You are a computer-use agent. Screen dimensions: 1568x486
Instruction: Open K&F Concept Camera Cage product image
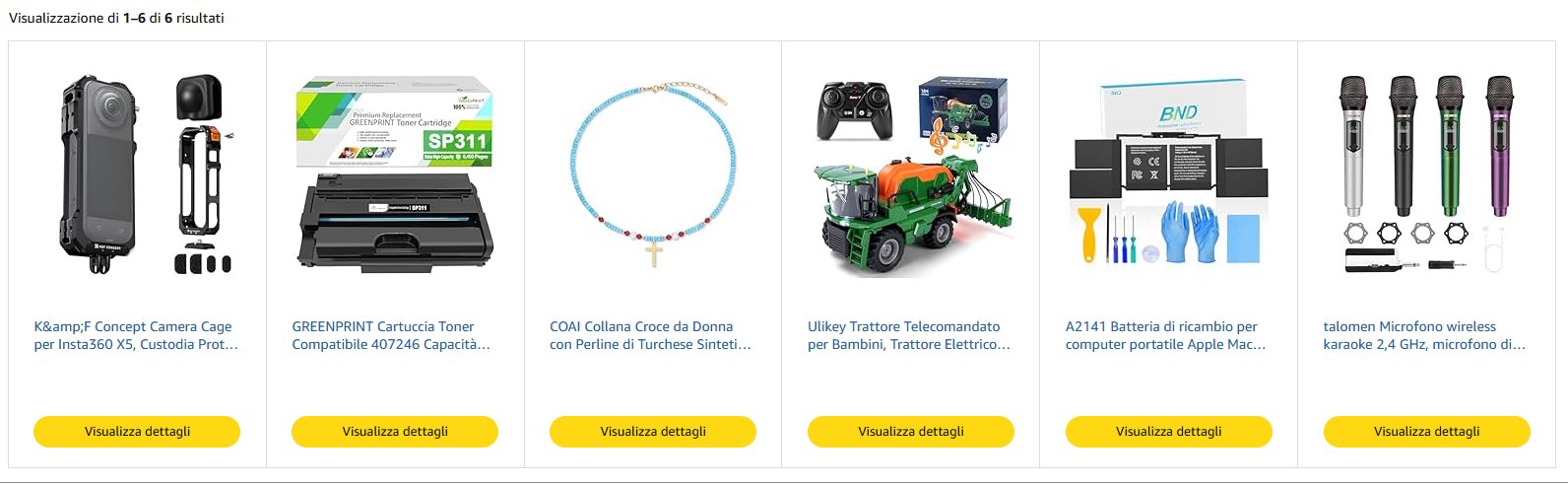[137, 175]
